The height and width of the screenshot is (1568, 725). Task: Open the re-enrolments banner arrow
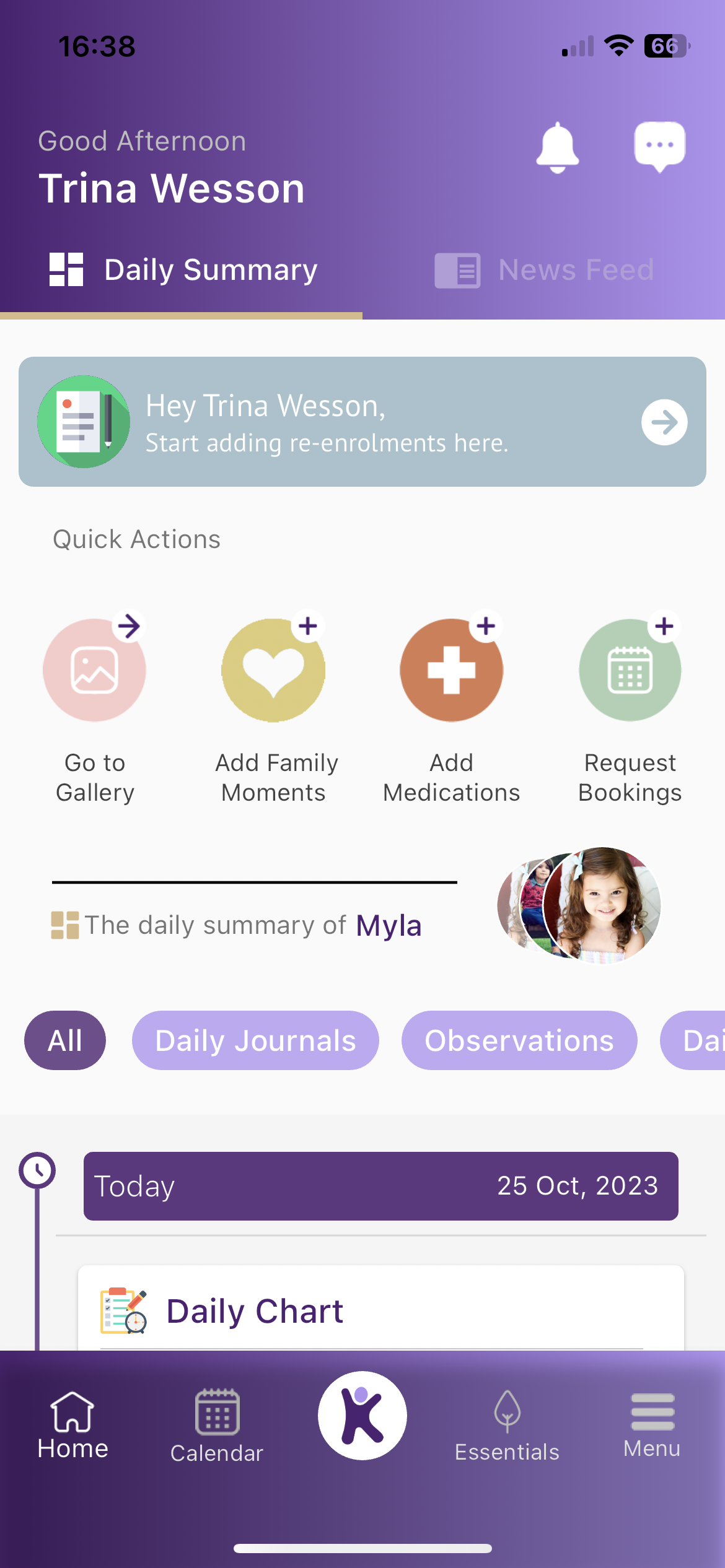click(x=664, y=422)
